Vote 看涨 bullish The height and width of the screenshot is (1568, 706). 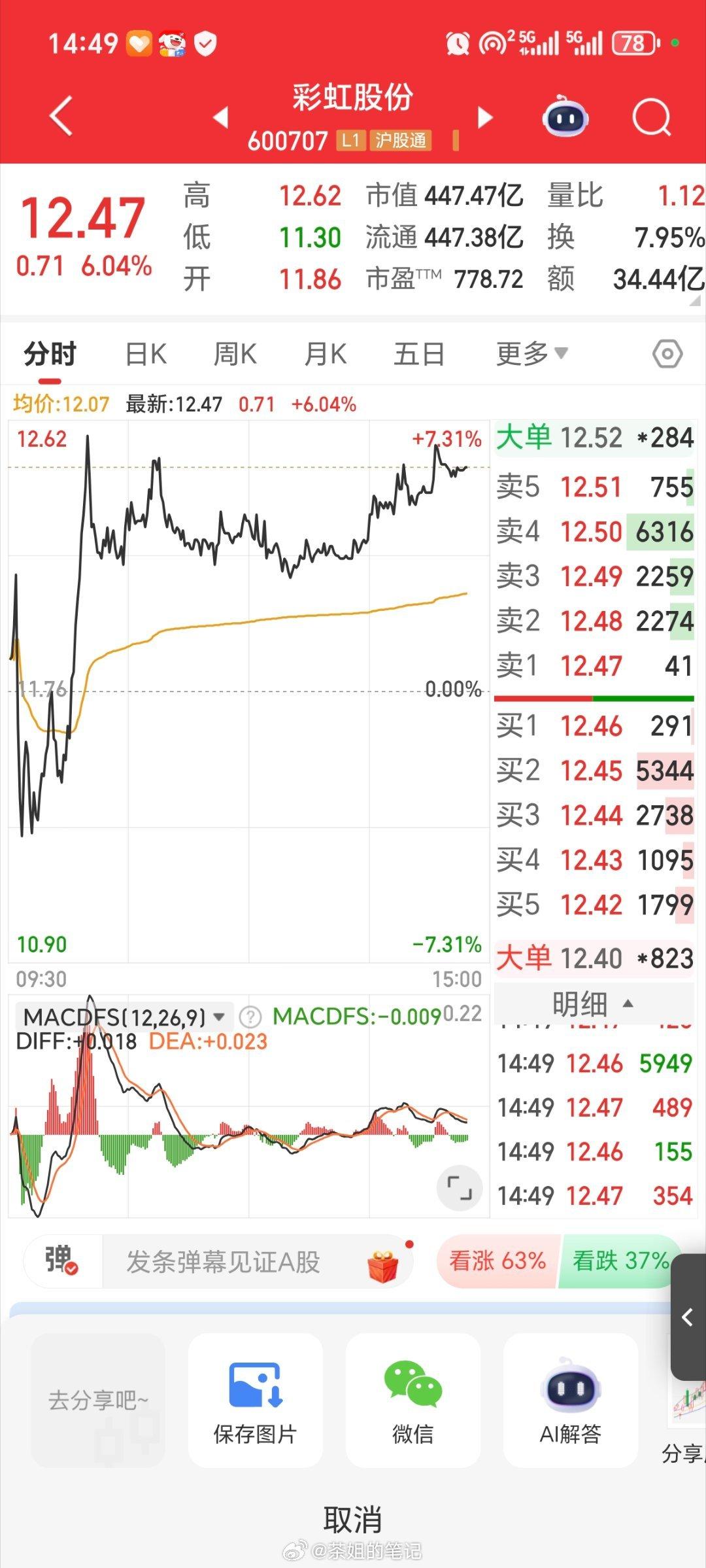[x=497, y=1261]
